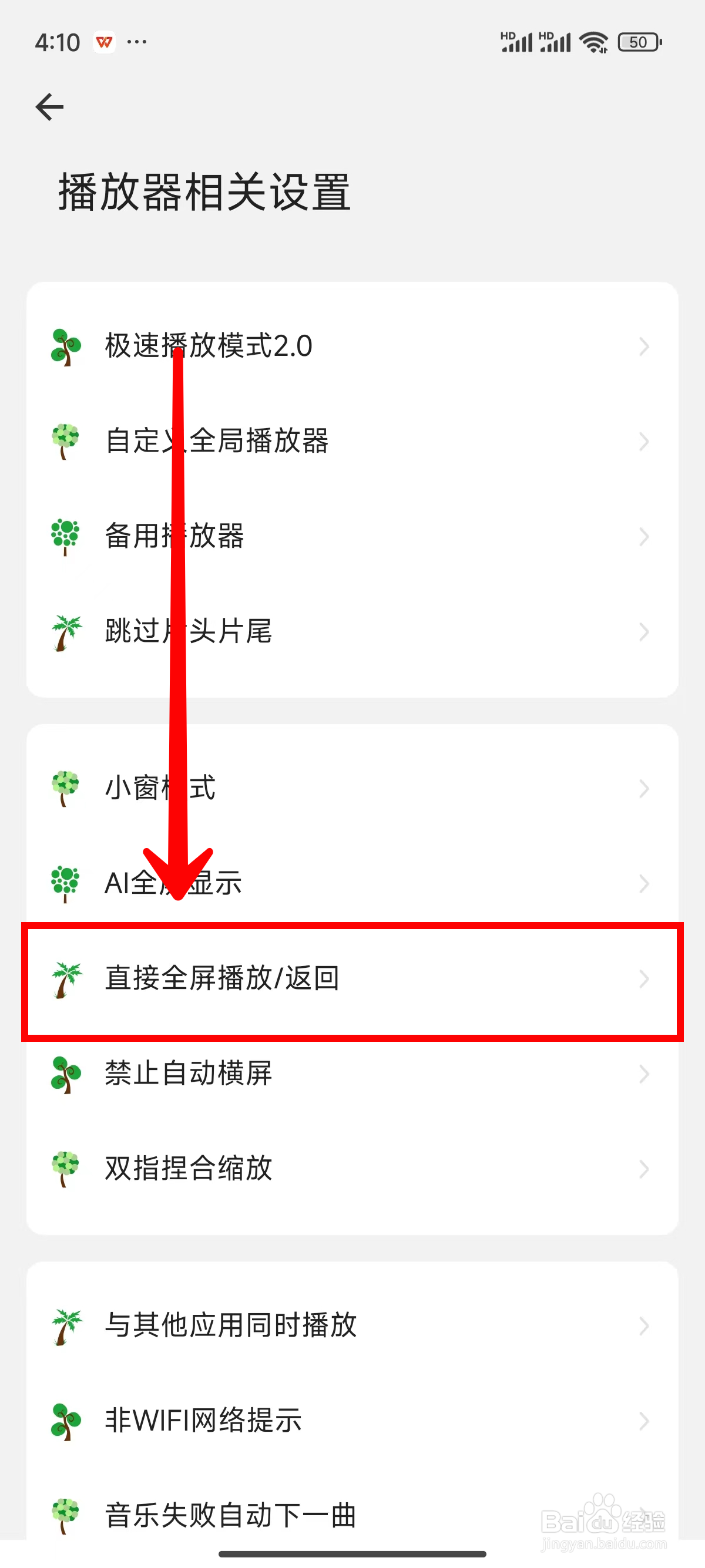The image size is (705, 1568).
Task: Open the highlighted 直接全屏播放/返回 setting
Action: click(x=352, y=979)
